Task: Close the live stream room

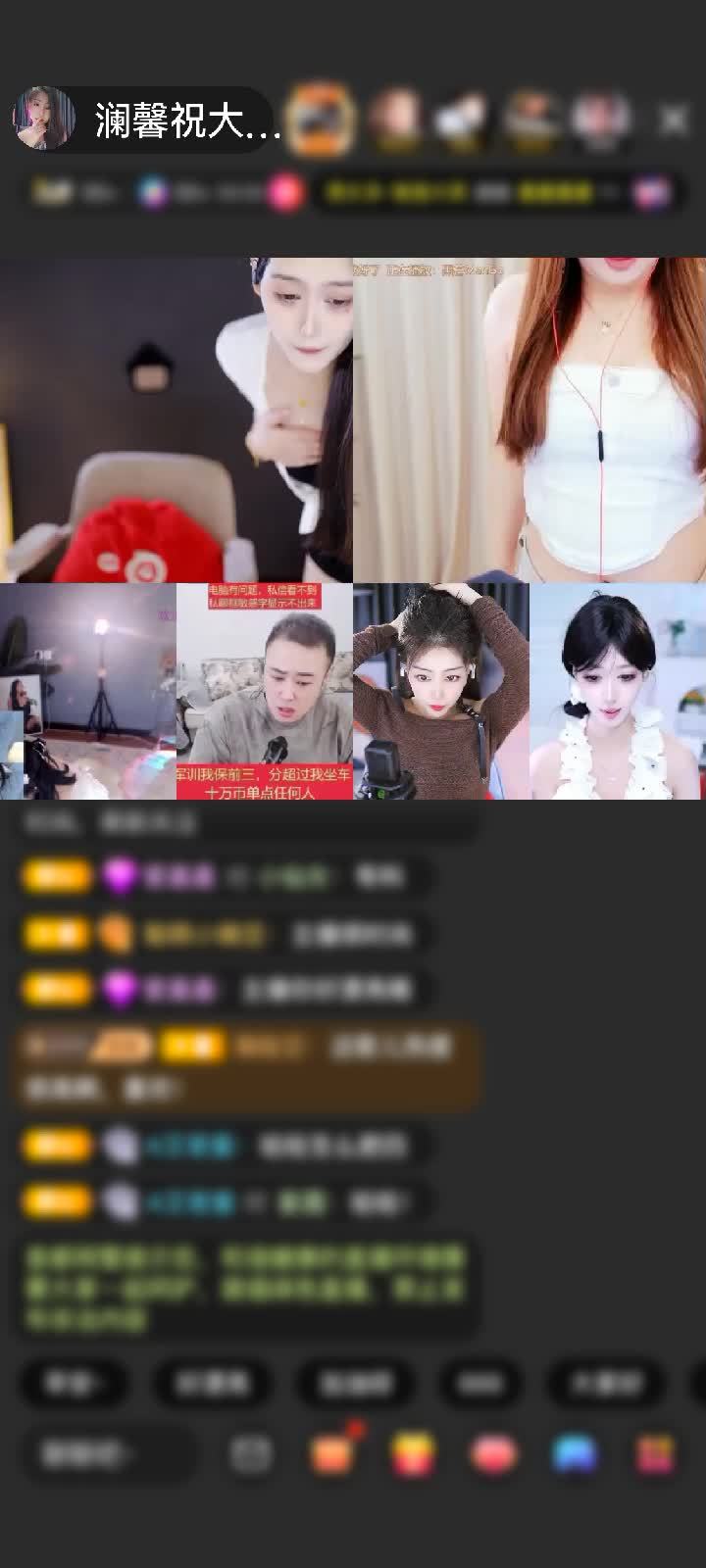Action: pyautogui.click(x=673, y=120)
